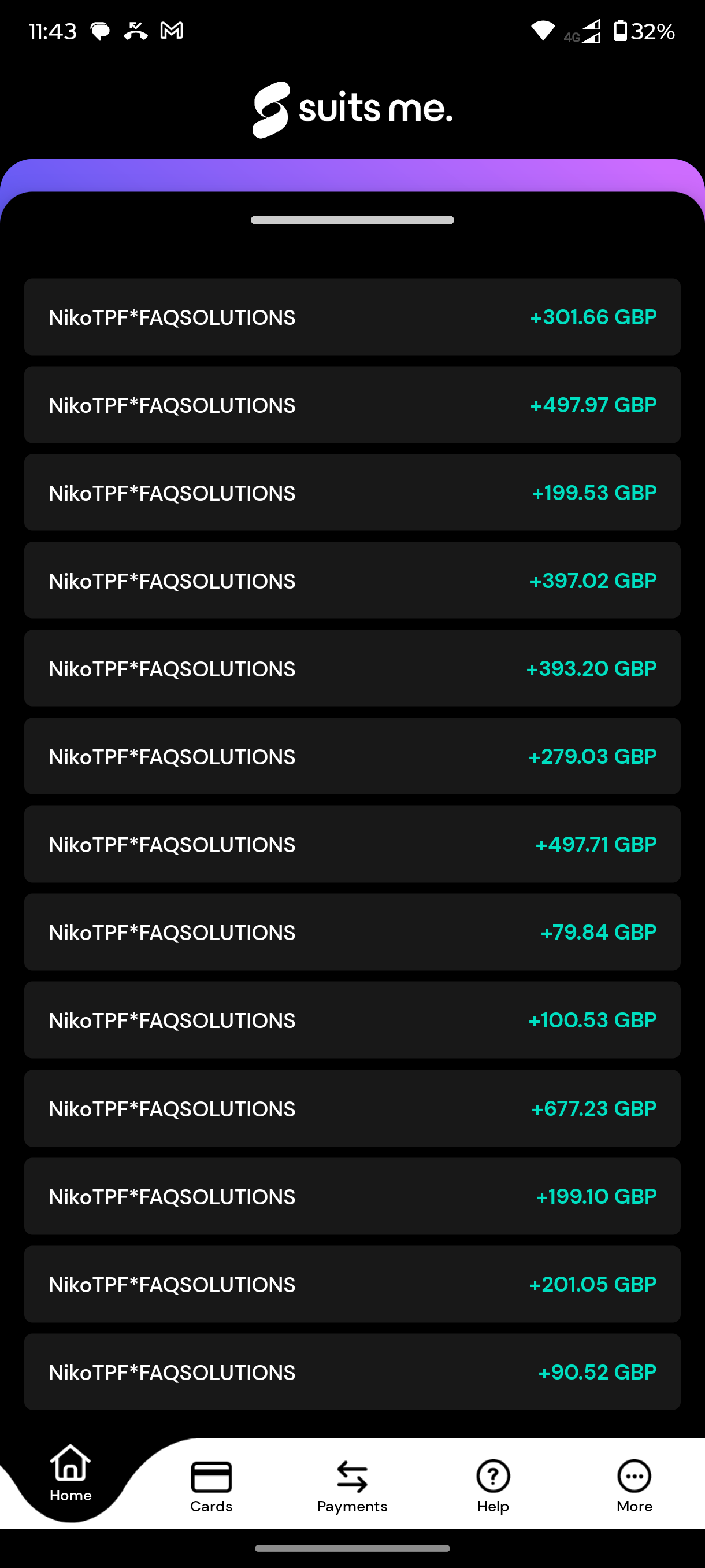The image size is (705, 1568).
Task: Select the +100.53 GBP transaction
Action: (352, 1020)
